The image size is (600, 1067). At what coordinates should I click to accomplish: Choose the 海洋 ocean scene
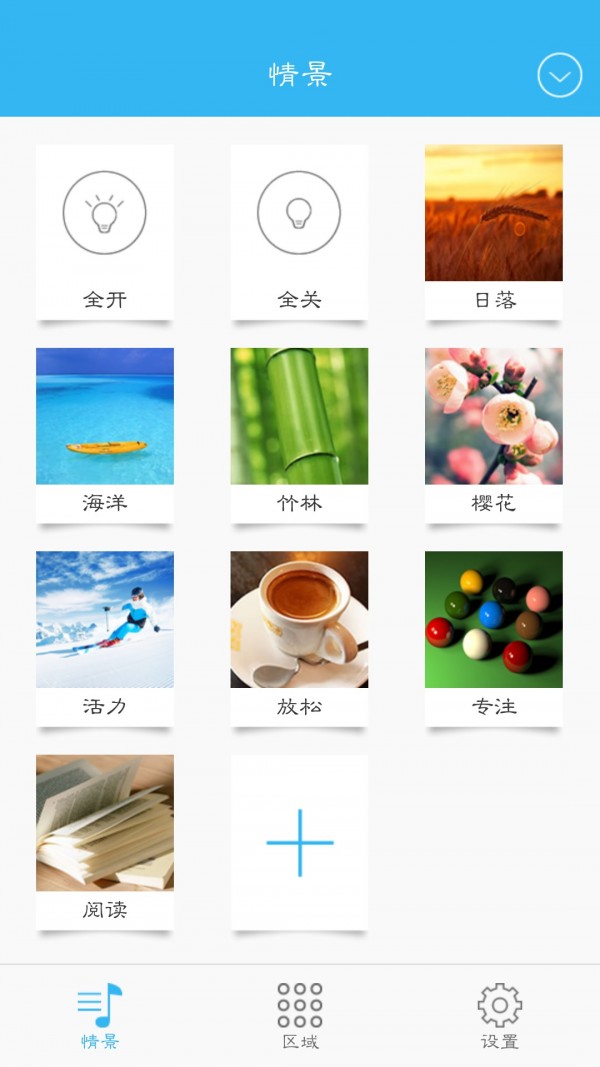[105, 434]
